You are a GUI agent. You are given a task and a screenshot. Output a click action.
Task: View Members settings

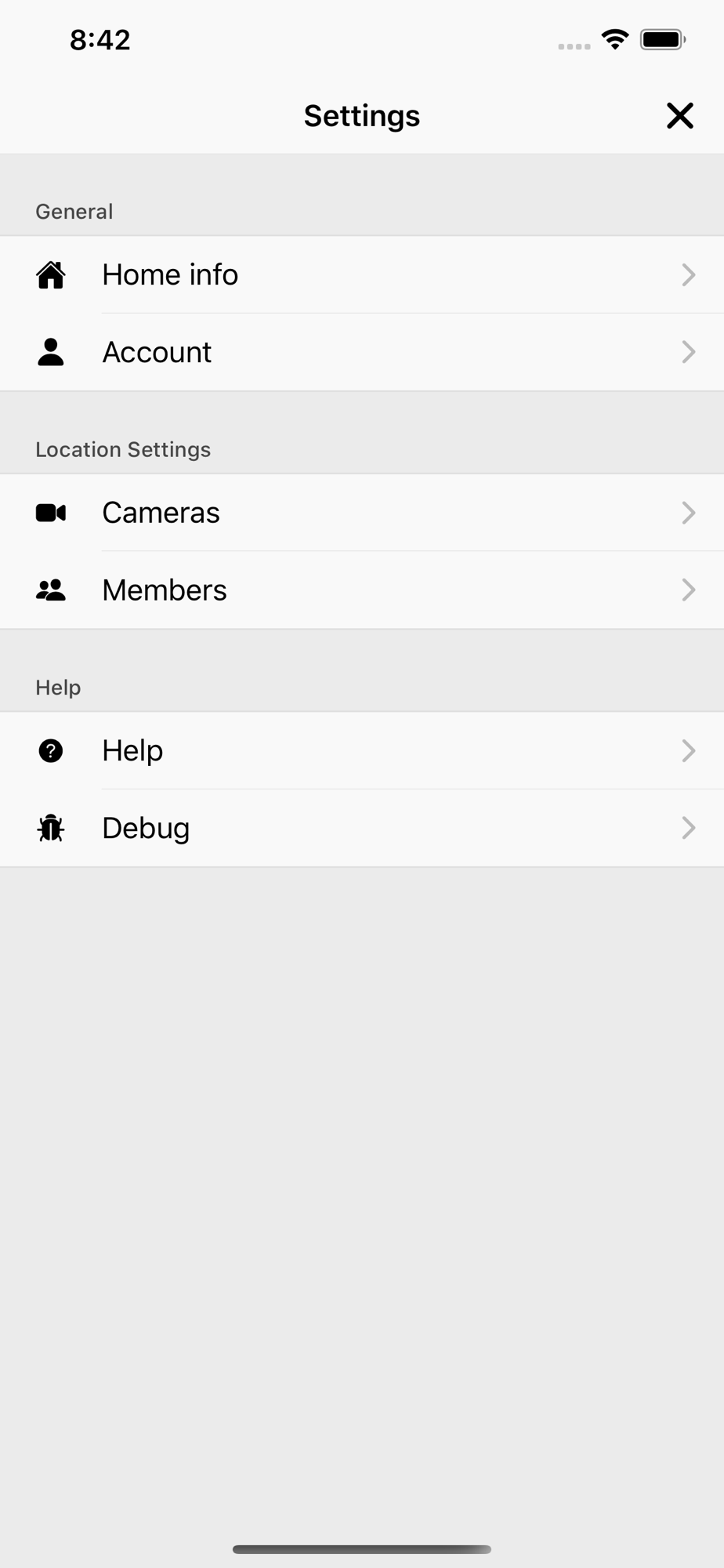tap(362, 590)
